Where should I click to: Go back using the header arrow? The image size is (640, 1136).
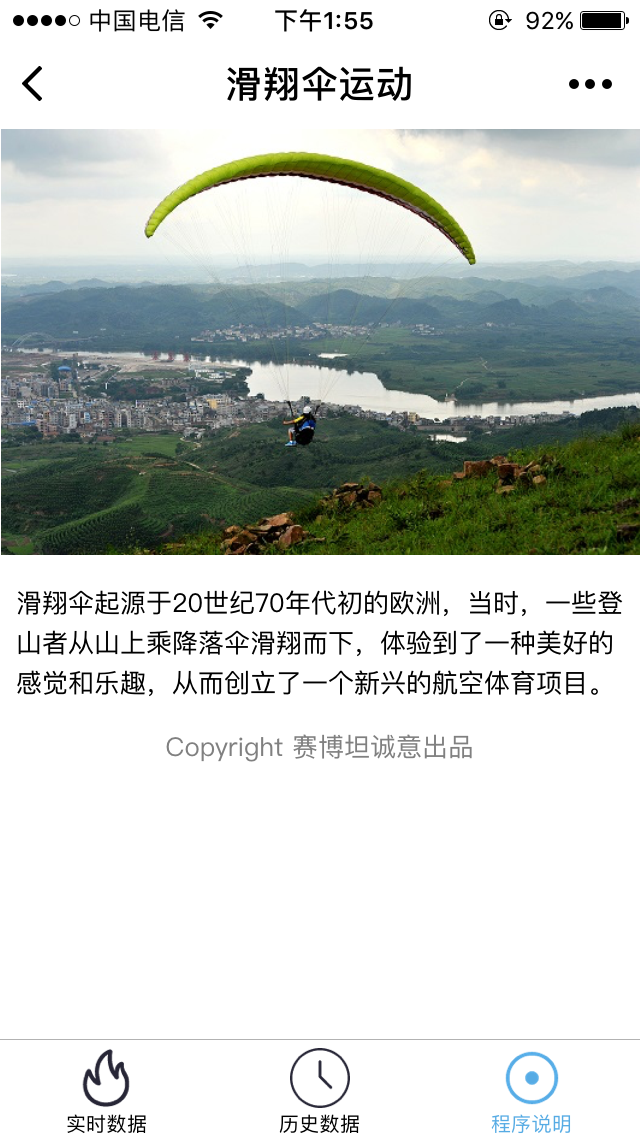tap(33, 84)
